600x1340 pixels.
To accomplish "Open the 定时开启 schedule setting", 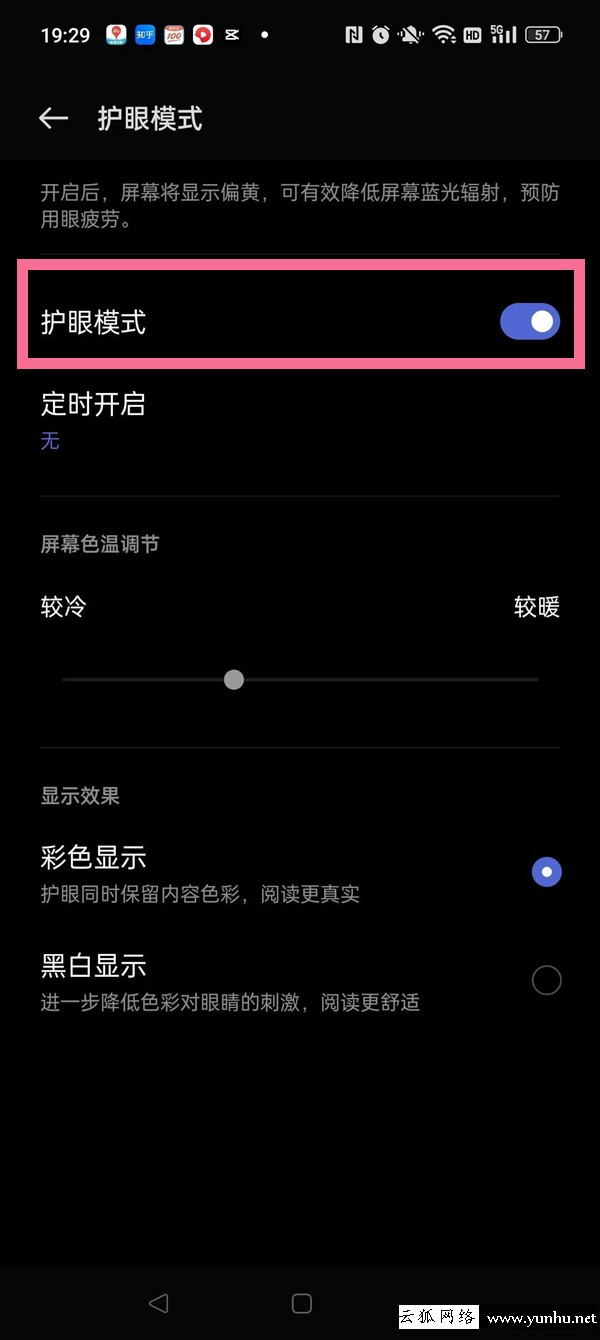I will [x=300, y=420].
